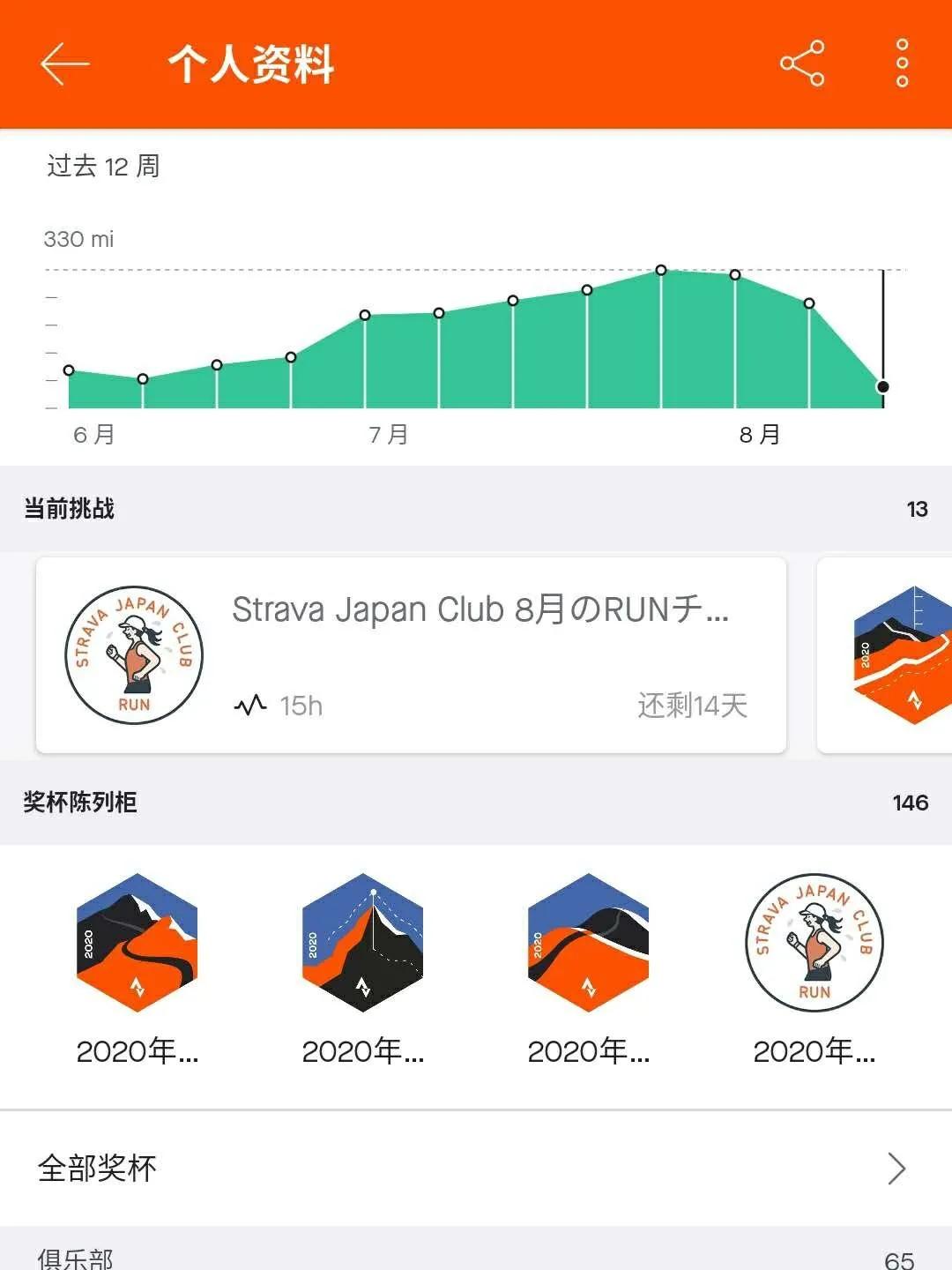Select the 2020年 mountain peak trophy badge
This screenshot has height=1270, width=952.
362,942
